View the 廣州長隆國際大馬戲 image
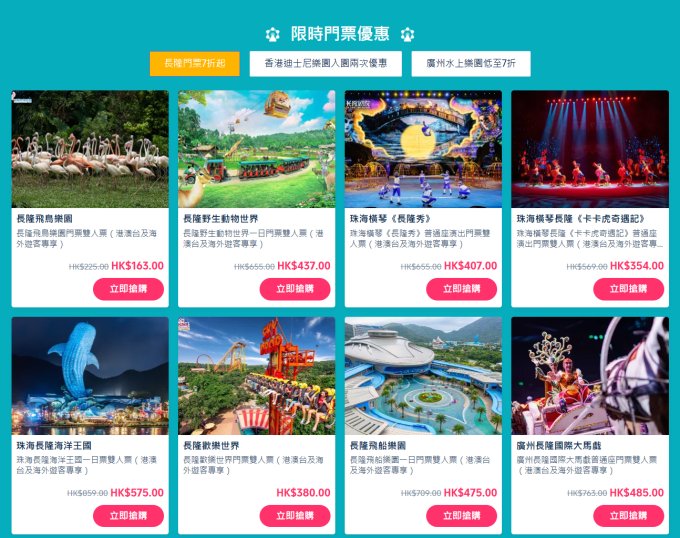Image resolution: width=680 pixels, height=538 pixels. (590, 375)
